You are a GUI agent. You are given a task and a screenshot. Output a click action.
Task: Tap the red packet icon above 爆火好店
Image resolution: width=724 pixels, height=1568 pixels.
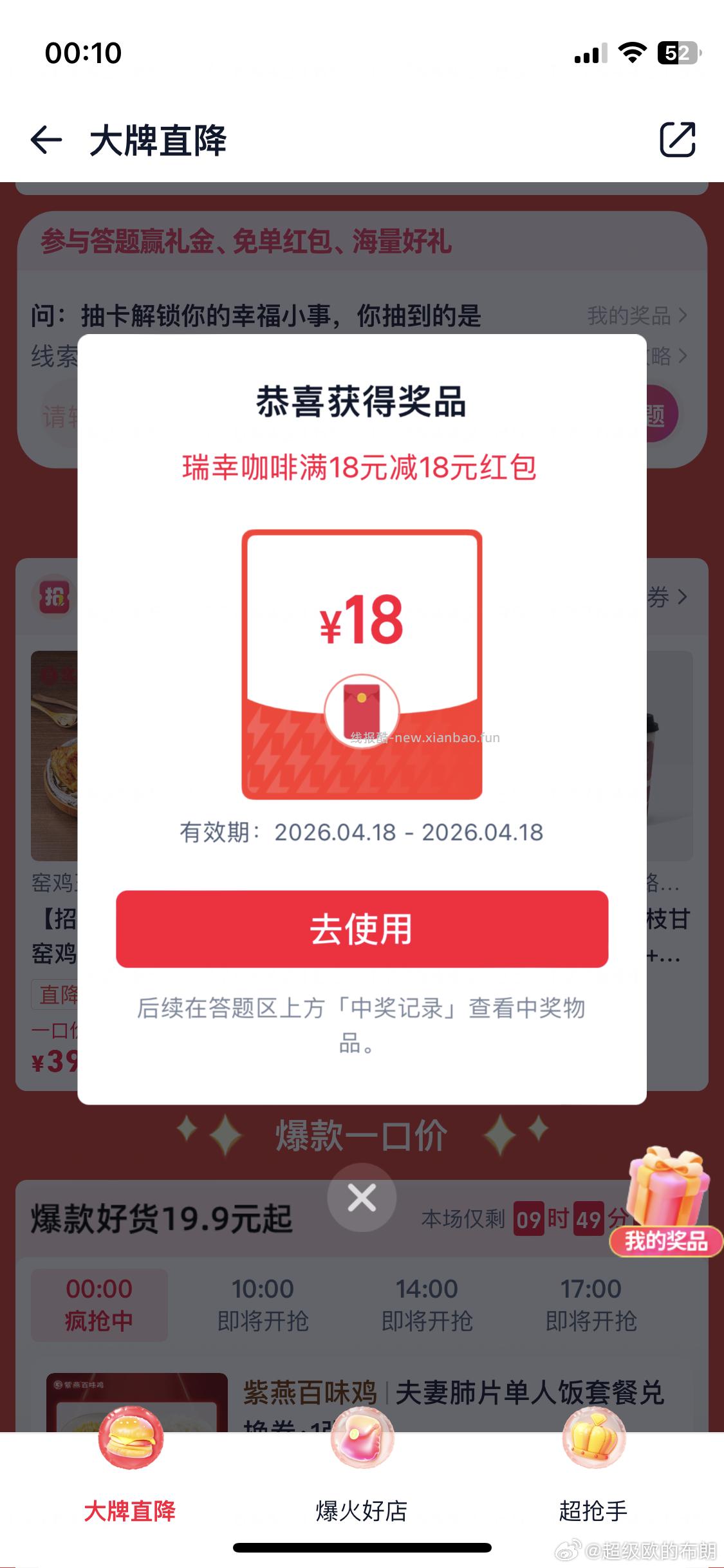click(362, 1440)
